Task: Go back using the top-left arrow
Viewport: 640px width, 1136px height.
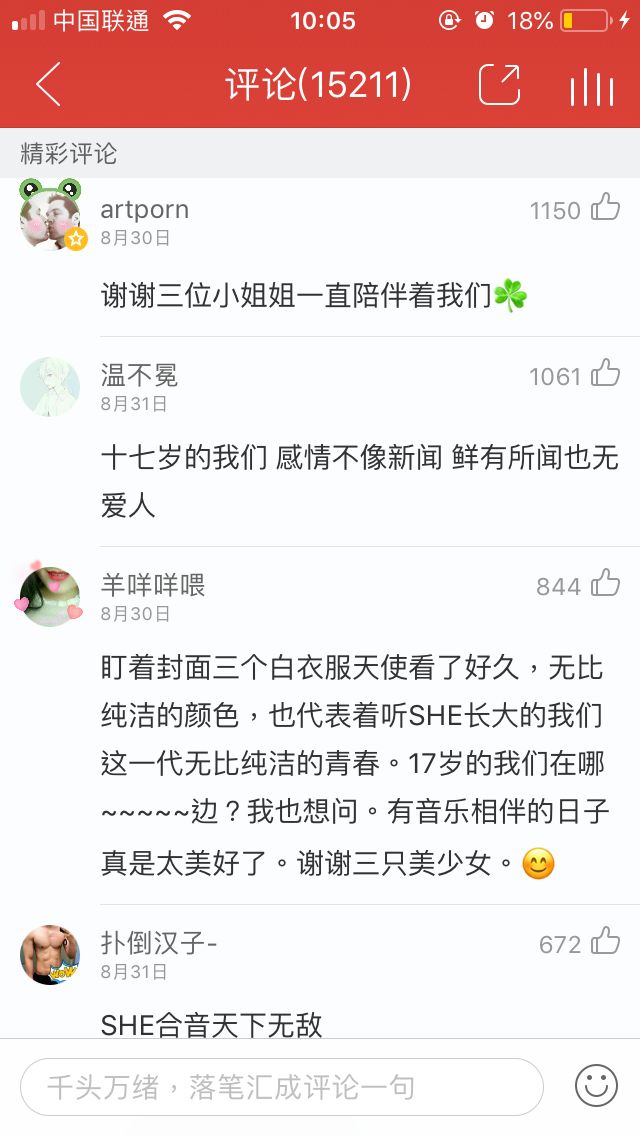Action: pyautogui.click(x=49, y=84)
